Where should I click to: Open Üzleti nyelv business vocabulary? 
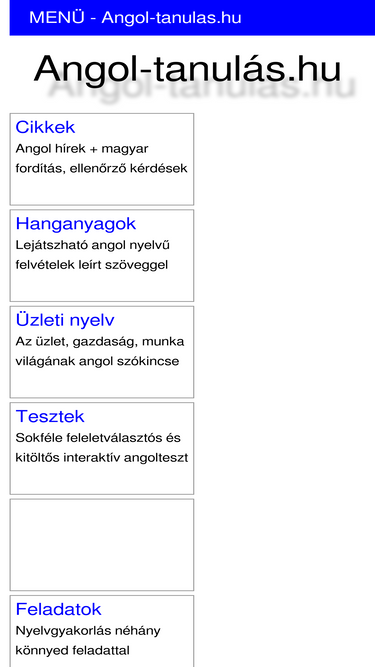pos(65,320)
